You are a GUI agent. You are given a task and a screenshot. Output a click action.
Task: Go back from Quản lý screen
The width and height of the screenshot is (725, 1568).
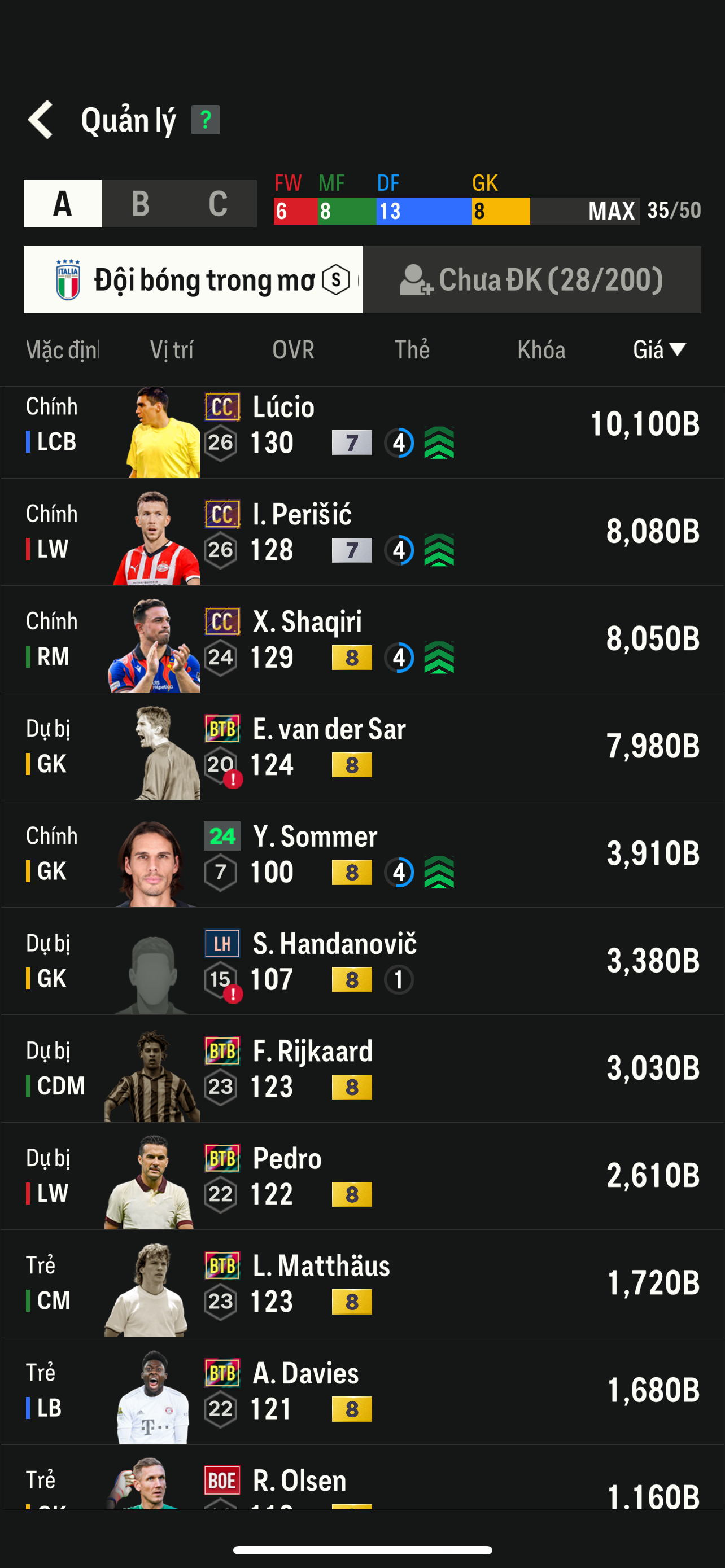(41, 120)
